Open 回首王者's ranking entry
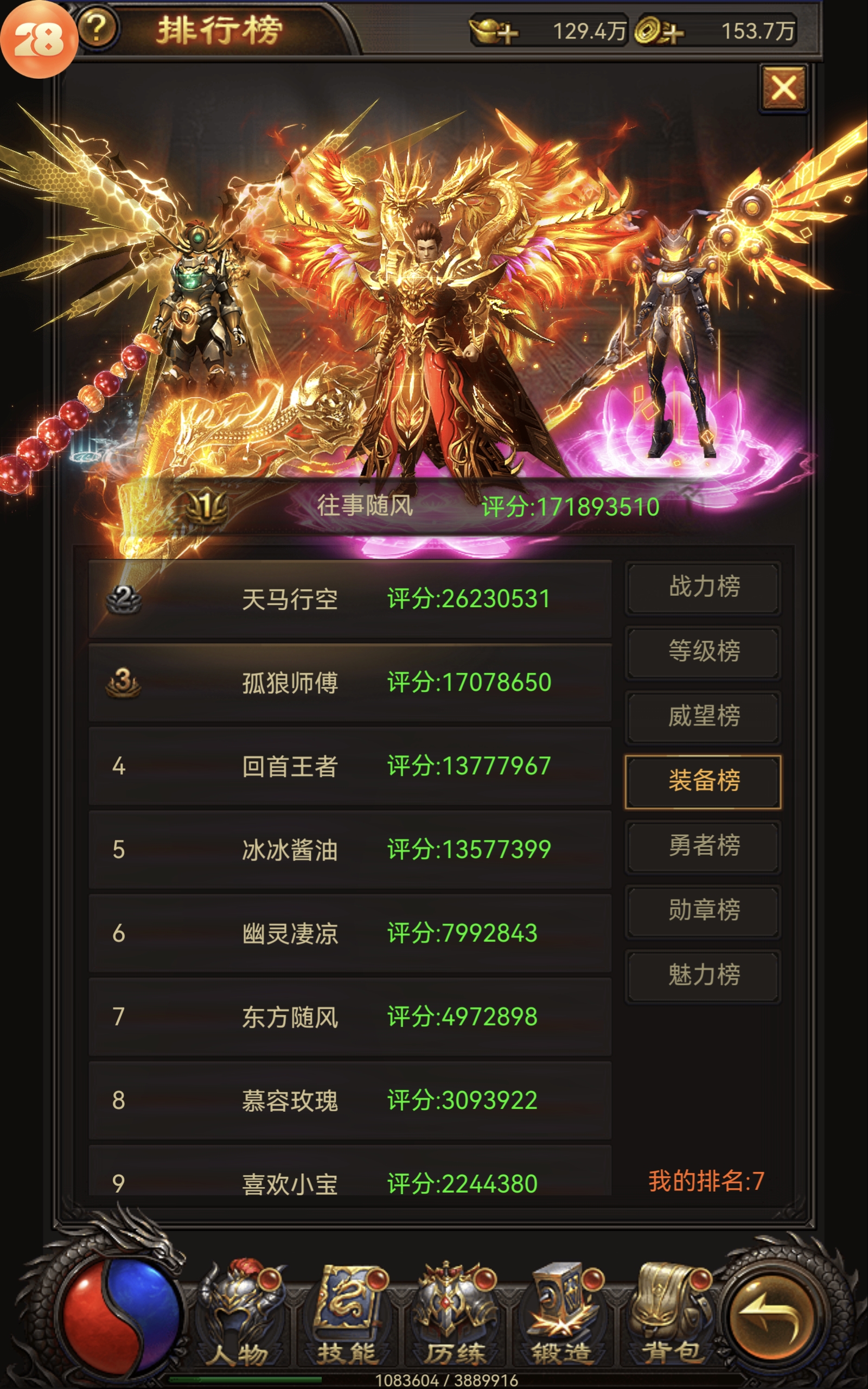This screenshot has height=1389, width=868. point(349,766)
